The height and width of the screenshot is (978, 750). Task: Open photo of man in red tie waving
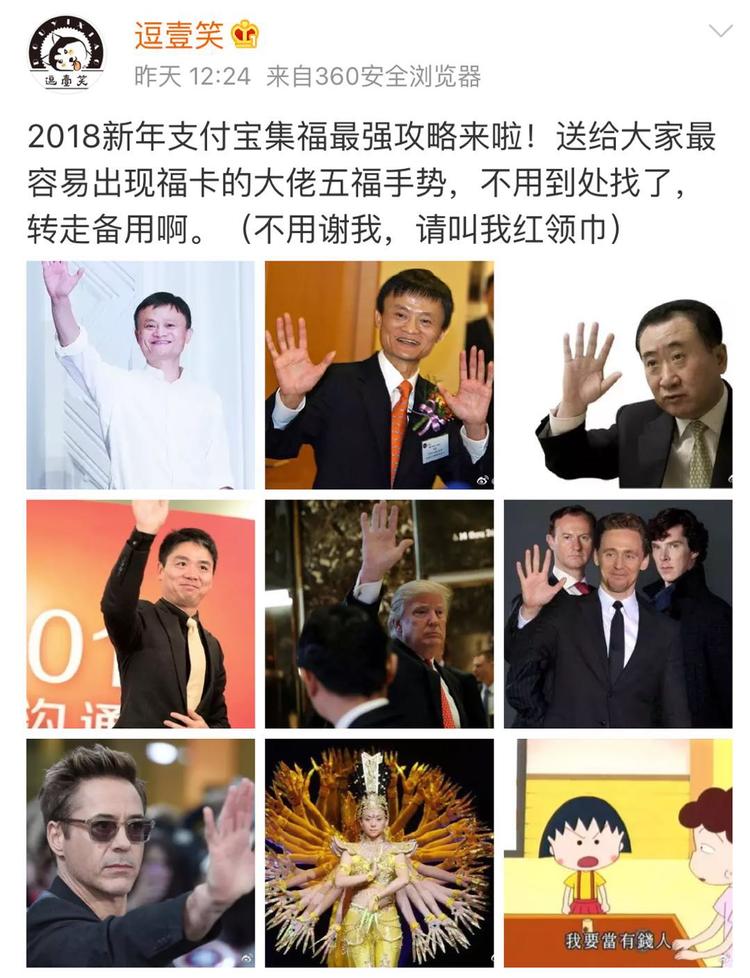point(379,613)
